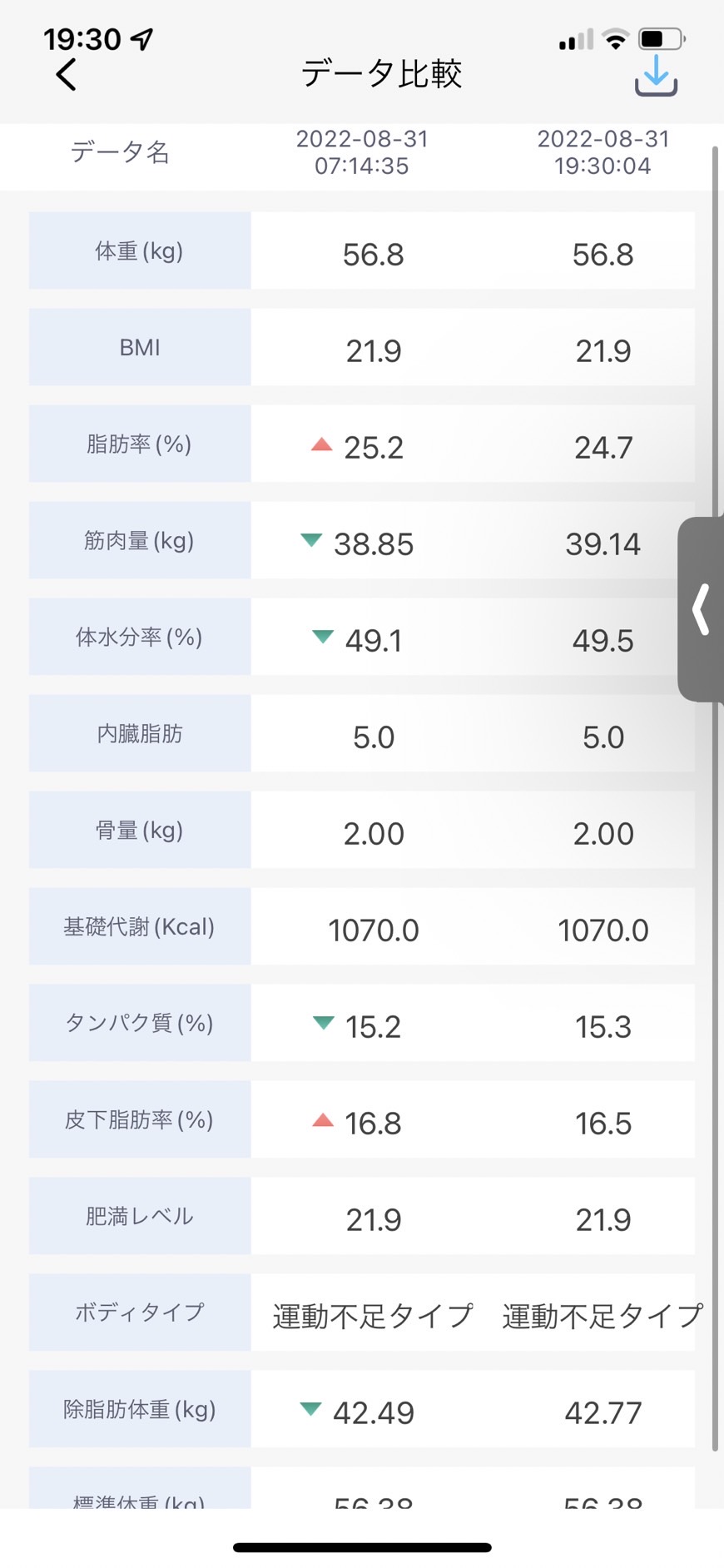Screen dimensions: 724x1568
Task: Go back from the データ比較 screen
Action: [66, 74]
